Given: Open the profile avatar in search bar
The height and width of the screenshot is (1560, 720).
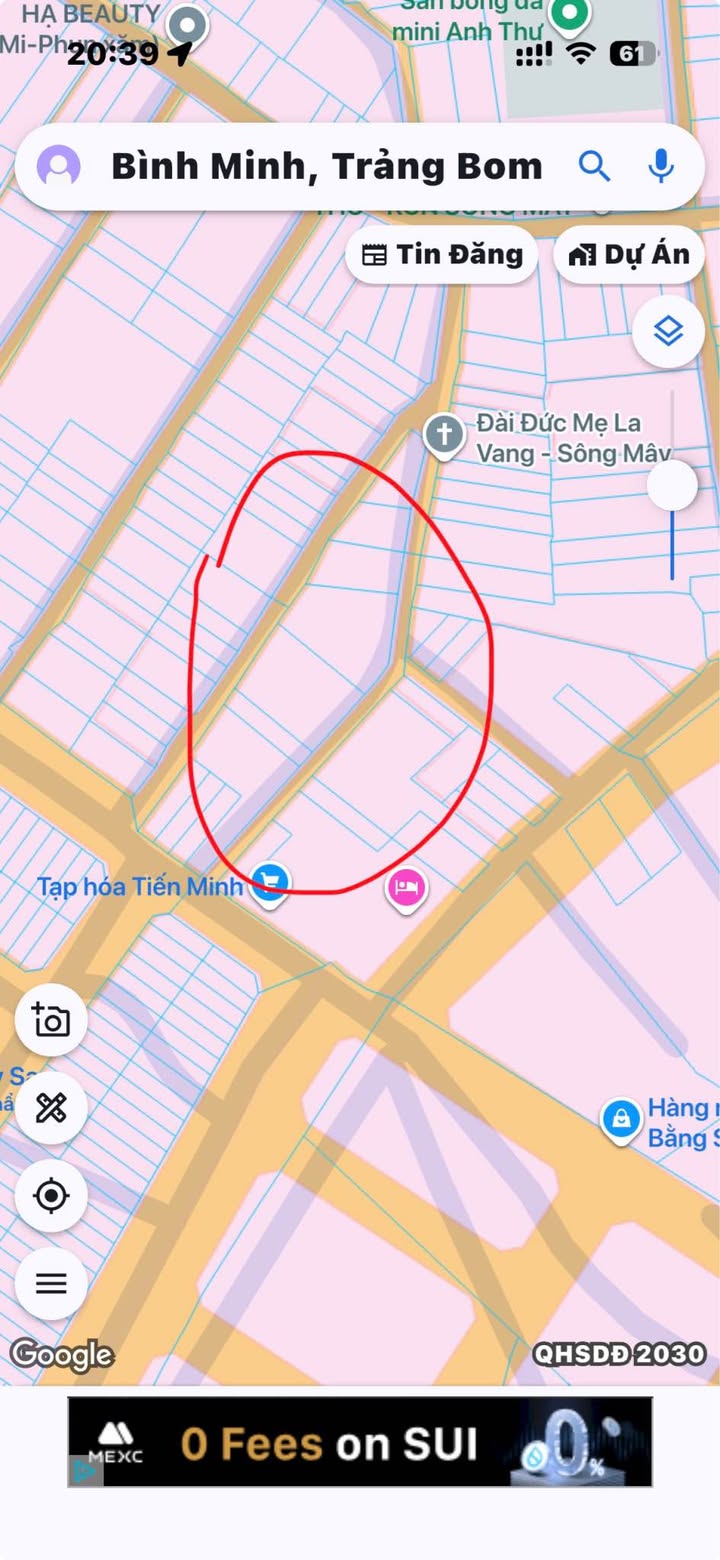Looking at the screenshot, I should 59,166.
